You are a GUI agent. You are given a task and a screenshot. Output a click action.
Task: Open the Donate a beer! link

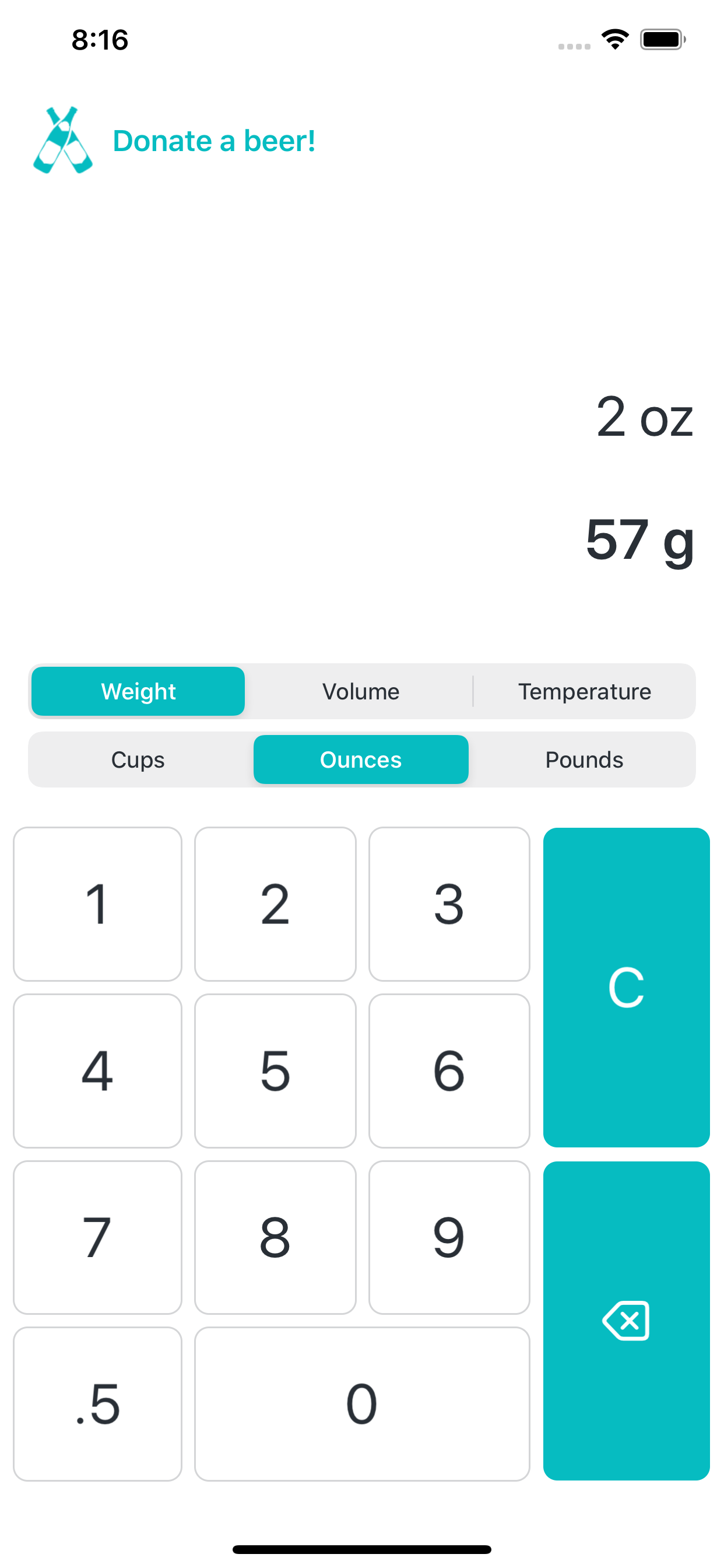213,141
